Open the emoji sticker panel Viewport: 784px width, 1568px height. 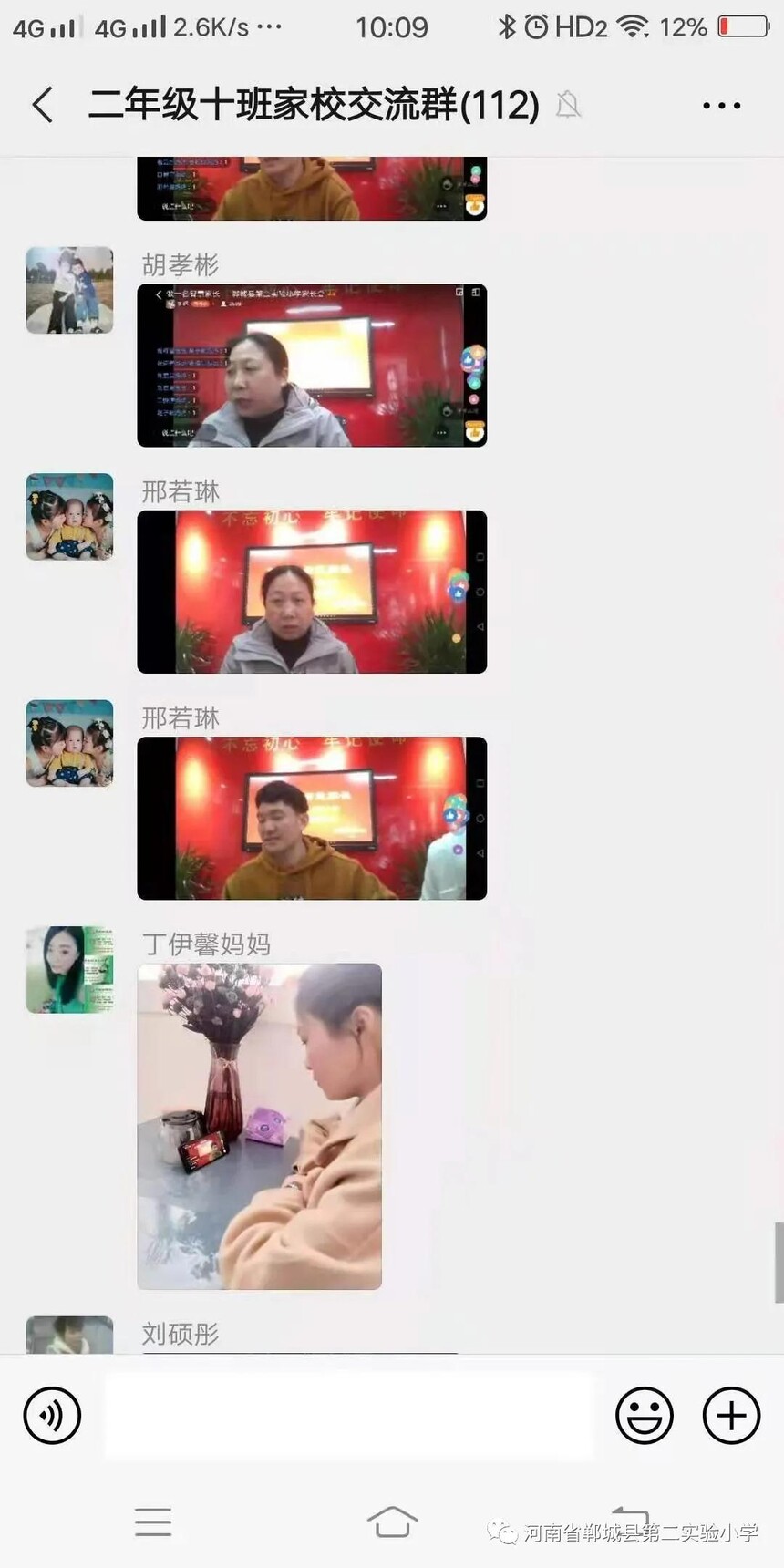645,1415
